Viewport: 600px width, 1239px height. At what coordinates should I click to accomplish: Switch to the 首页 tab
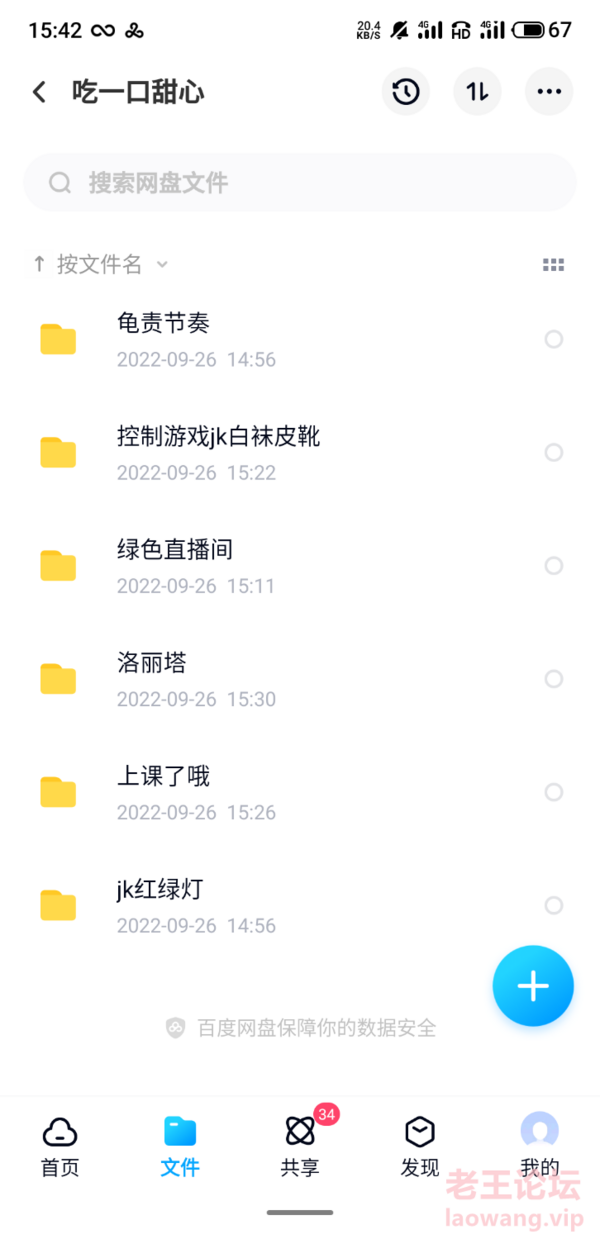pyautogui.click(x=60, y=1146)
